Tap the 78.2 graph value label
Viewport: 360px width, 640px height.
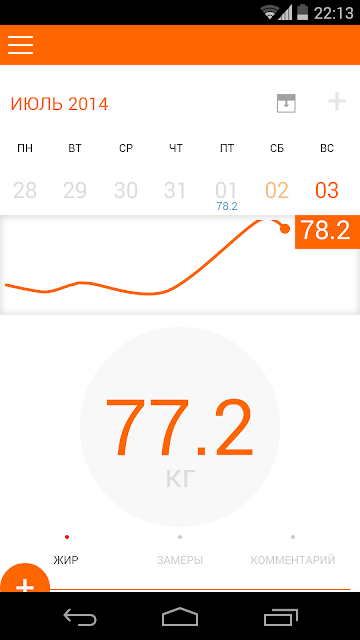pyautogui.click(x=327, y=231)
